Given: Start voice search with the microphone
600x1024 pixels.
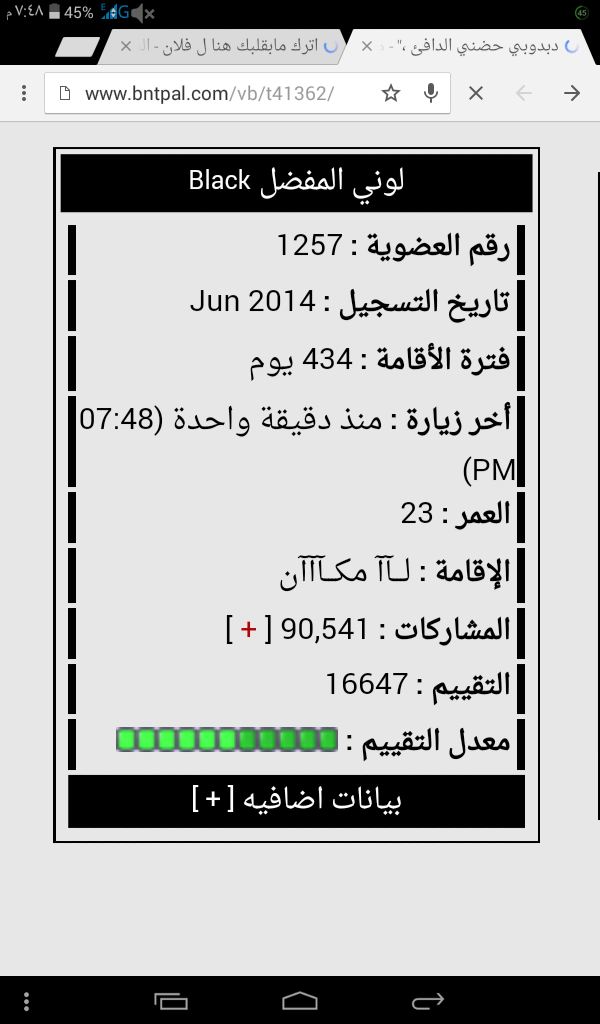Looking at the screenshot, I should coord(430,93).
